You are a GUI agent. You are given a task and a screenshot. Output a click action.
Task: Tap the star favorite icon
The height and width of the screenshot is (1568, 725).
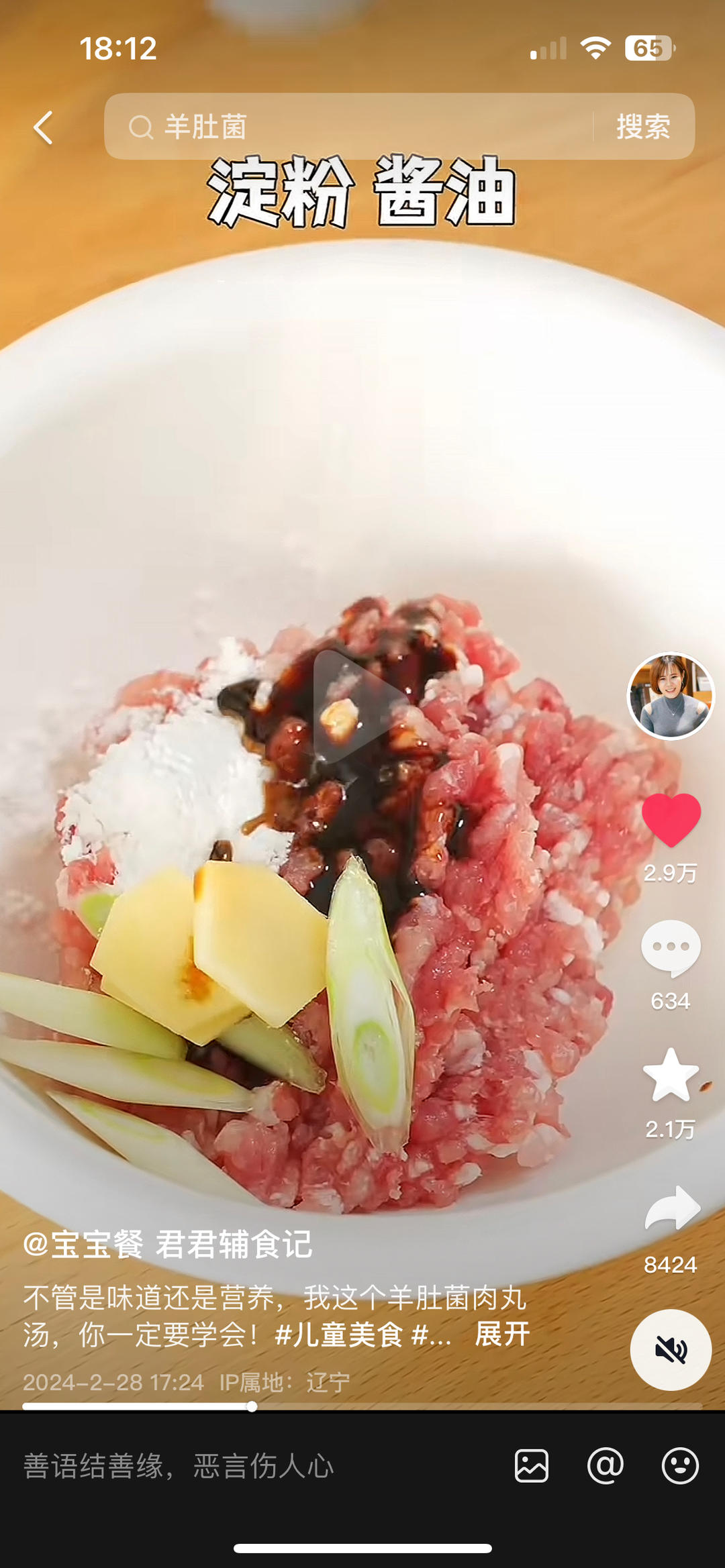[x=671, y=1076]
